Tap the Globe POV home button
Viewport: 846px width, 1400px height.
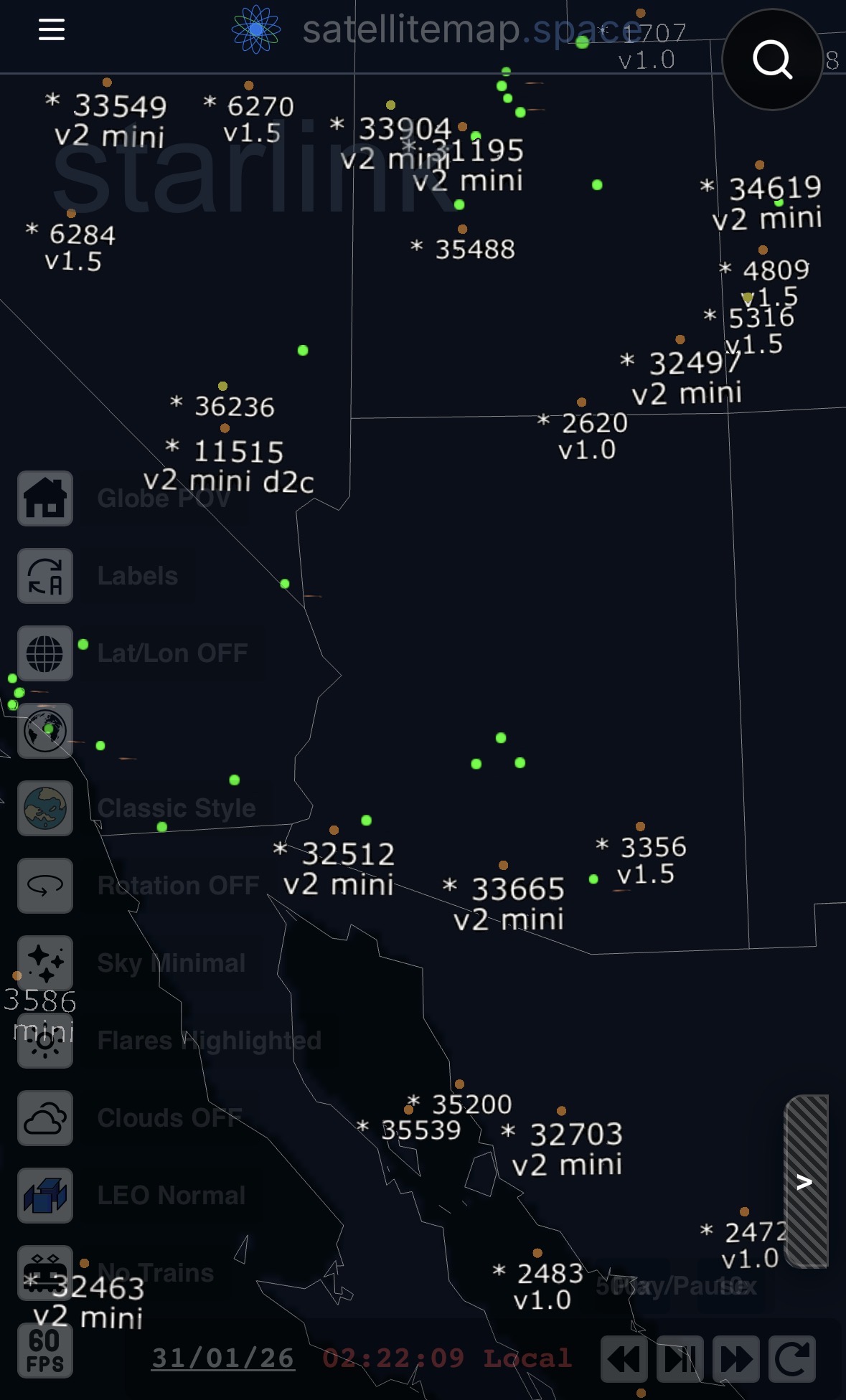coord(45,498)
